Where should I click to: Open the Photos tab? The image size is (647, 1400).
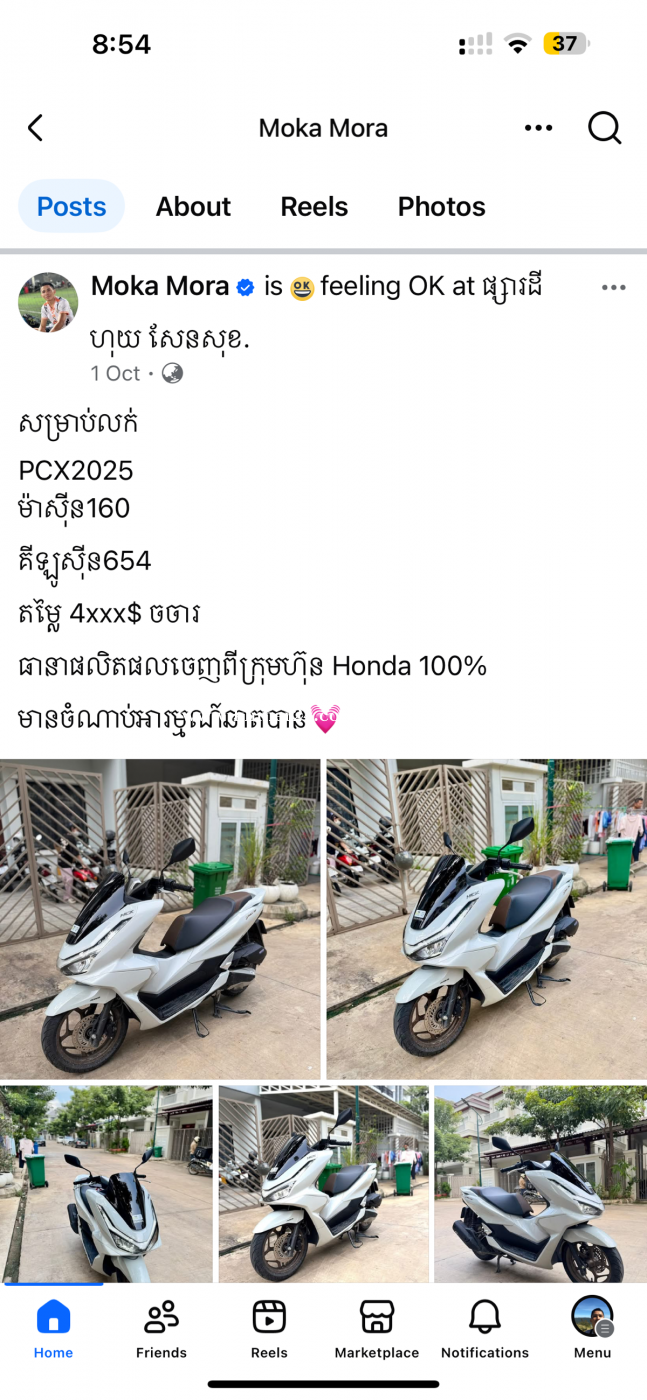(441, 206)
